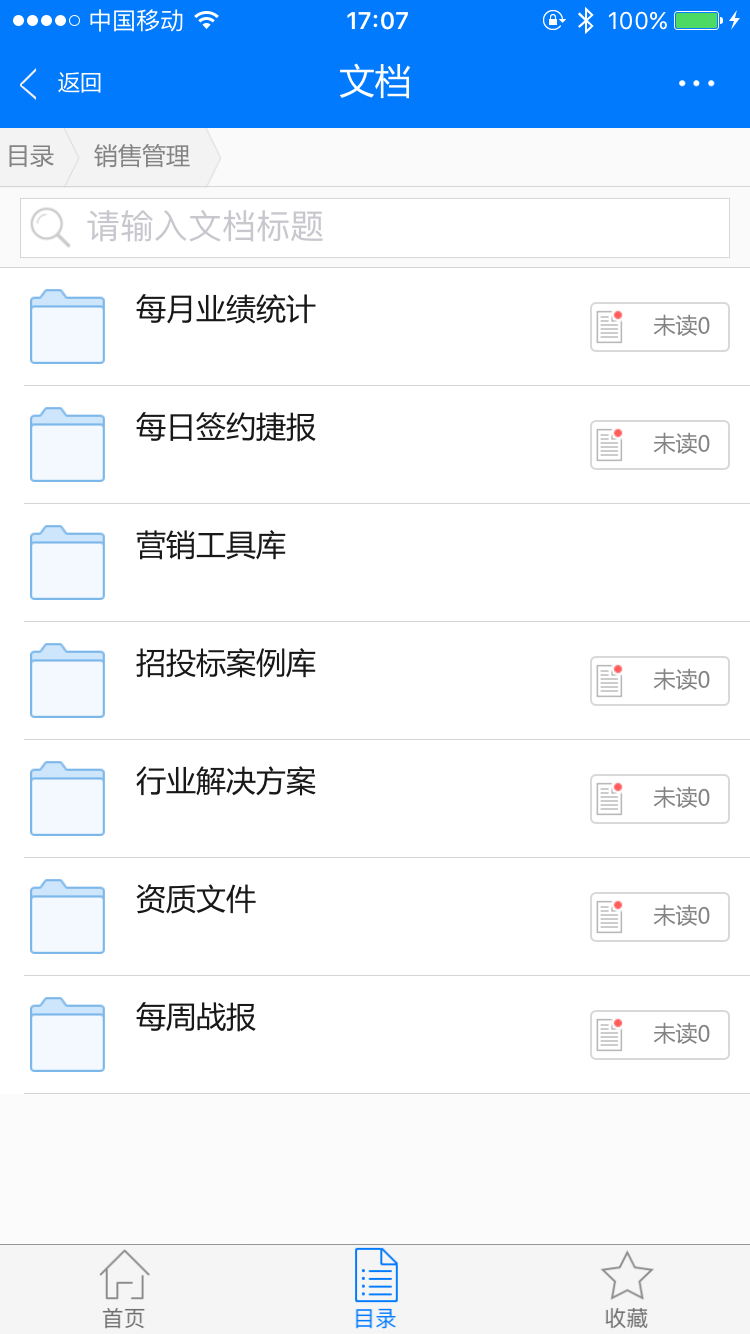Open the 营销工具库 folder
Viewport: 750px width, 1334px height.
pos(375,563)
